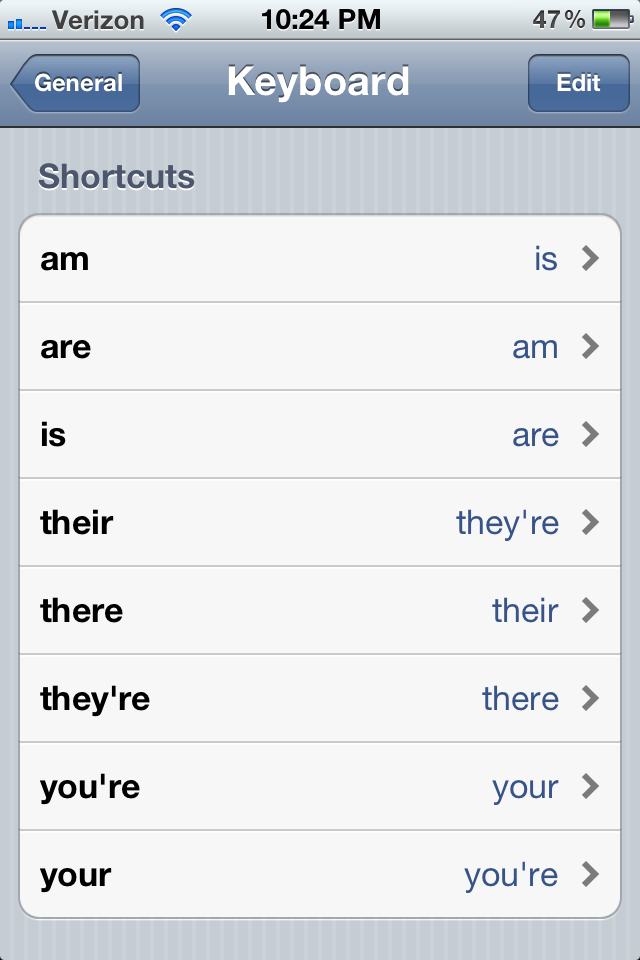Viewport: 640px width, 960px height.
Task: Open the 'am' shortcut row
Action: (320, 259)
